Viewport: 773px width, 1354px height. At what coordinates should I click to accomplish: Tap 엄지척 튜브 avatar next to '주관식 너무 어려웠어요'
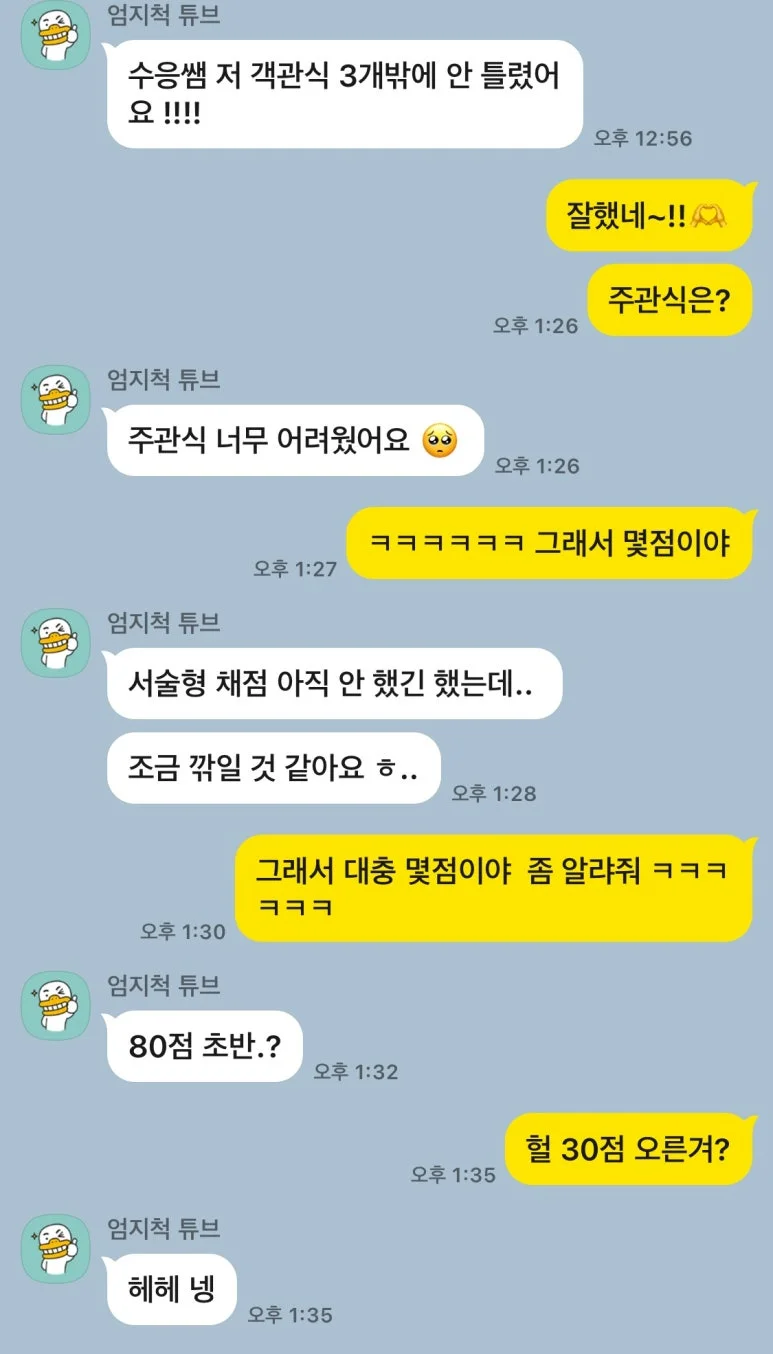[56, 400]
